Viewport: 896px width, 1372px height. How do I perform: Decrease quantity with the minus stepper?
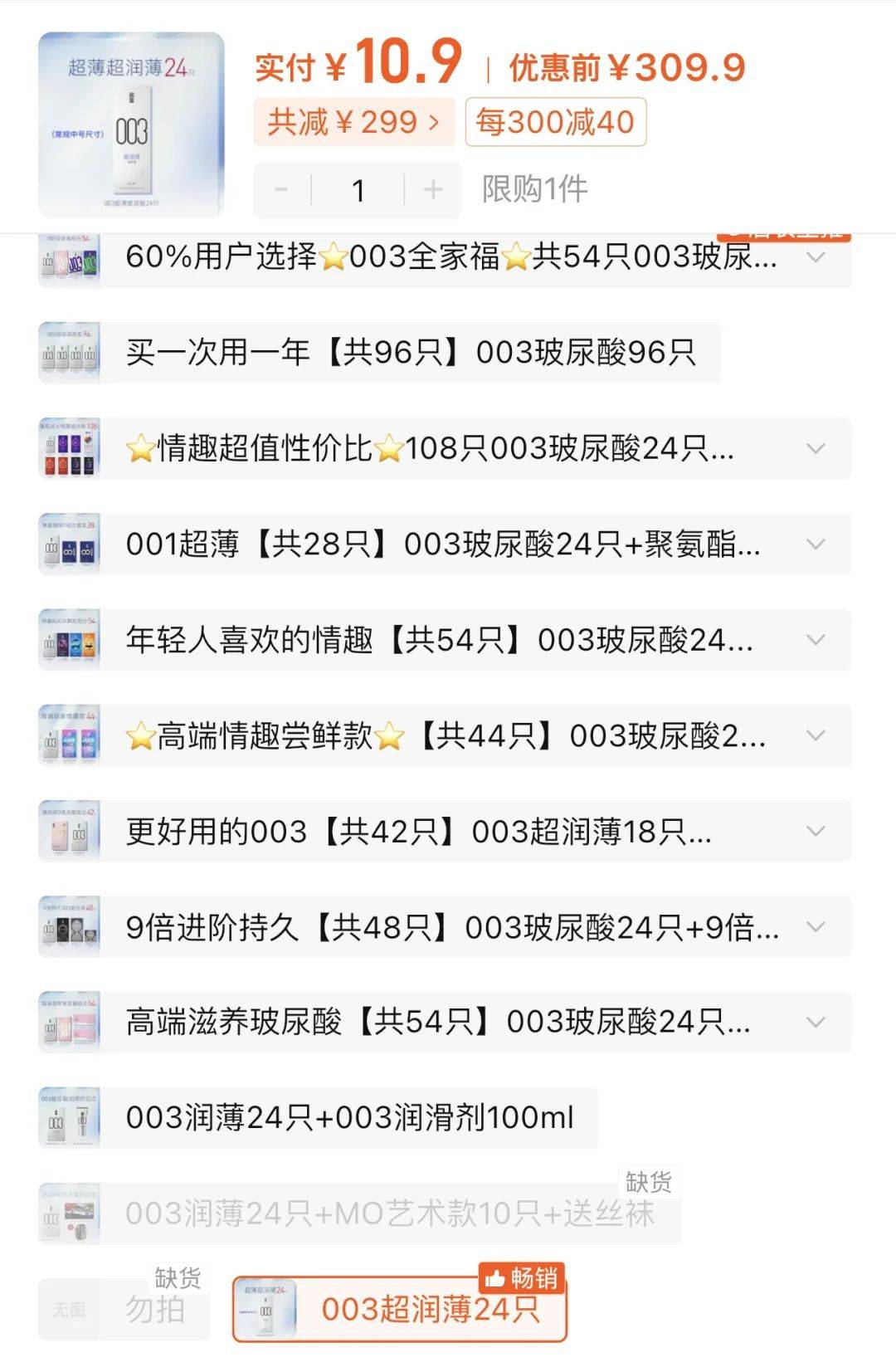[282, 189]
